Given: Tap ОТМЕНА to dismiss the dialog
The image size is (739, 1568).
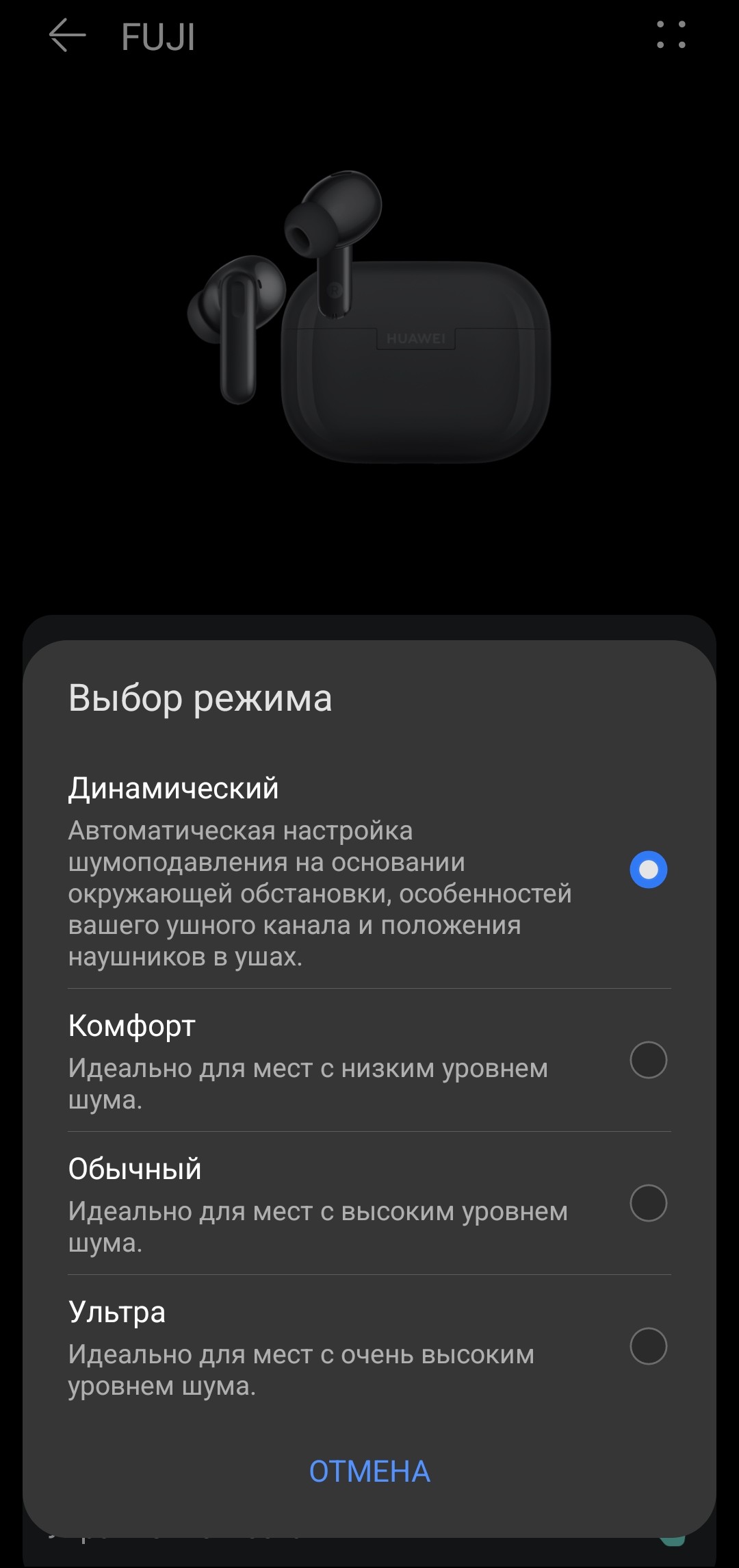Looking at the screenshot, I should [369, 1471].
